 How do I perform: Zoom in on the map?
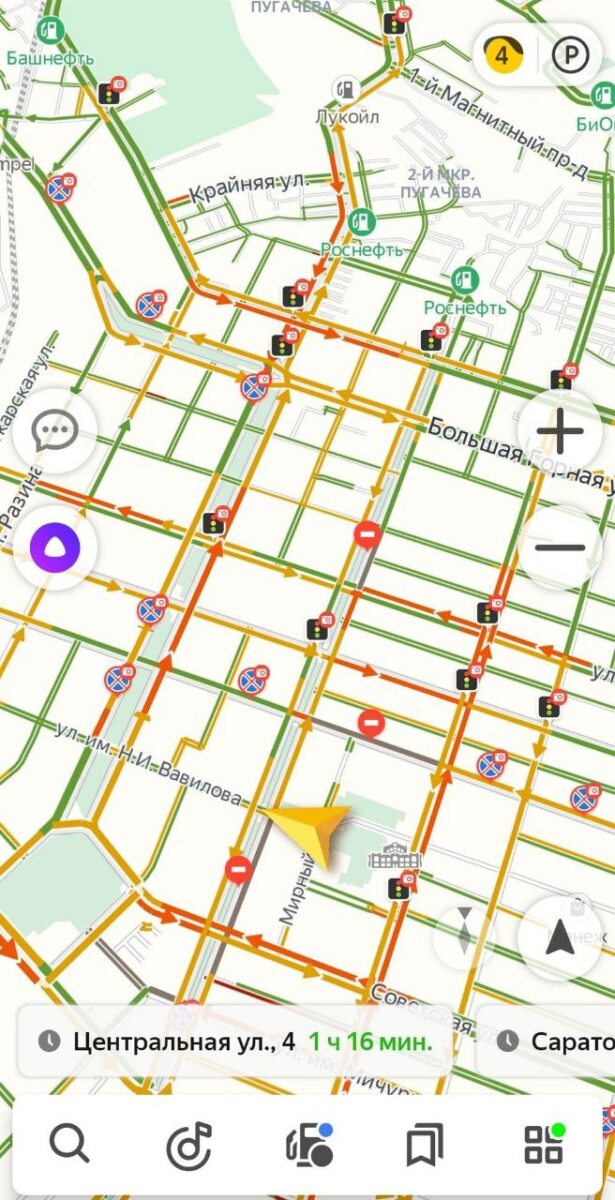click(x=560, y=433)
